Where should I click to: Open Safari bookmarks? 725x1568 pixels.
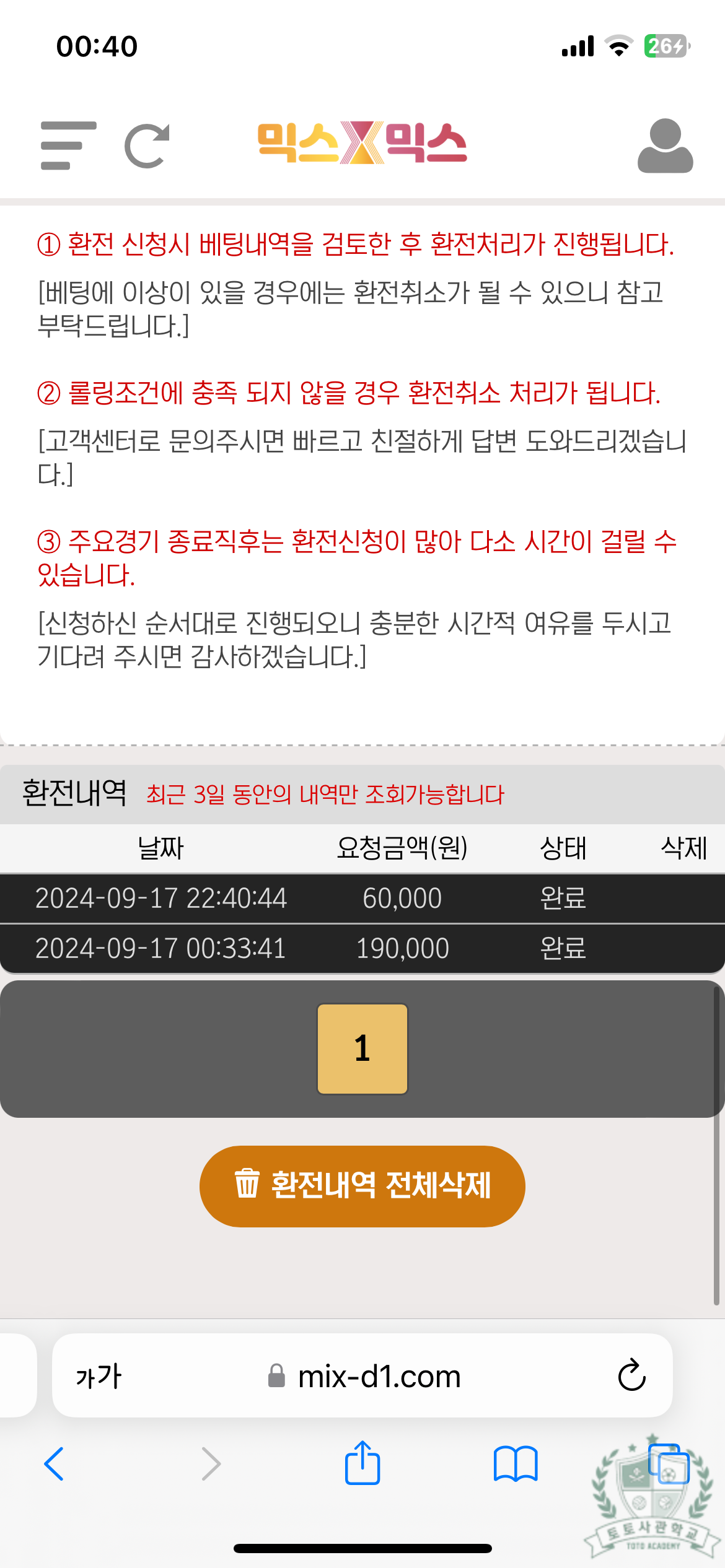[515, 1464]
